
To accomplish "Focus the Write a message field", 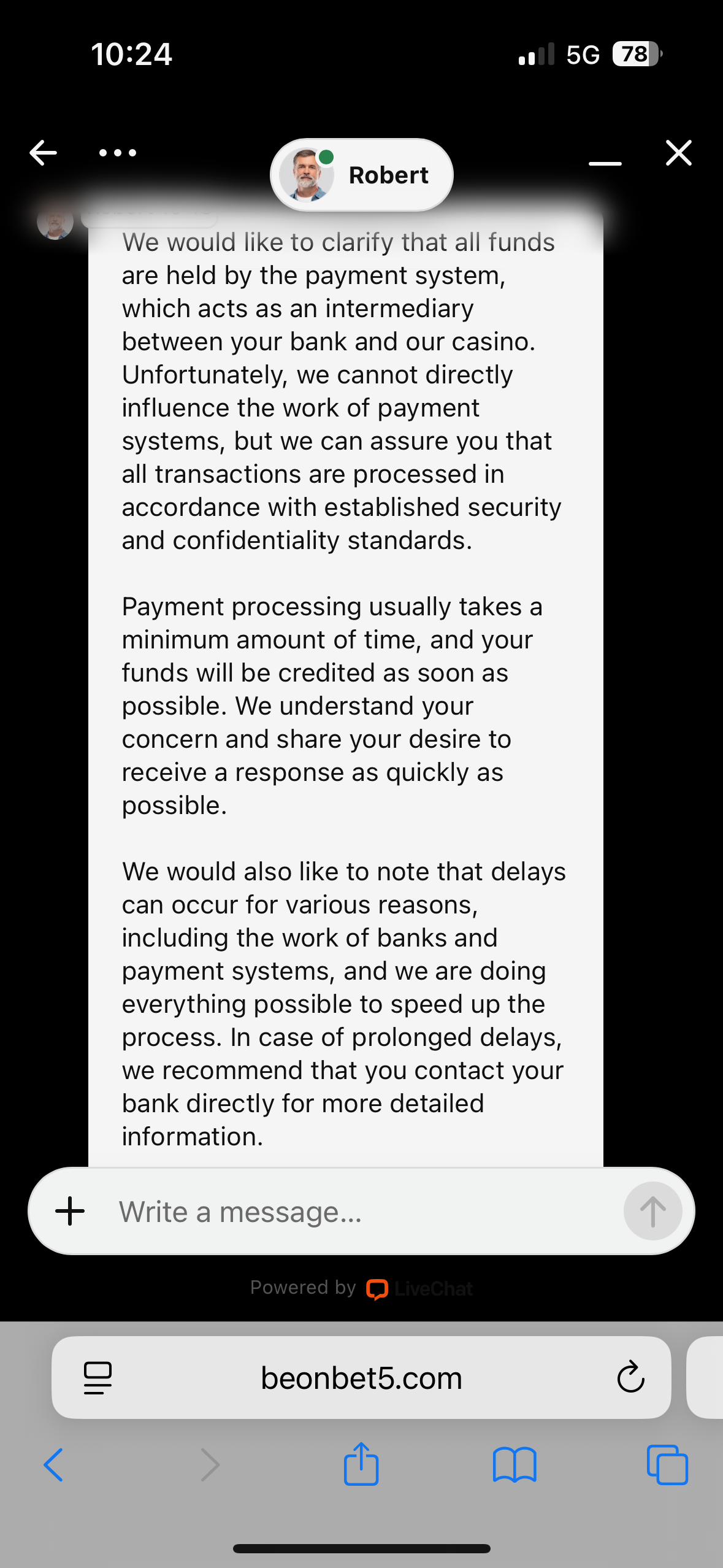I will (362, 1212).
